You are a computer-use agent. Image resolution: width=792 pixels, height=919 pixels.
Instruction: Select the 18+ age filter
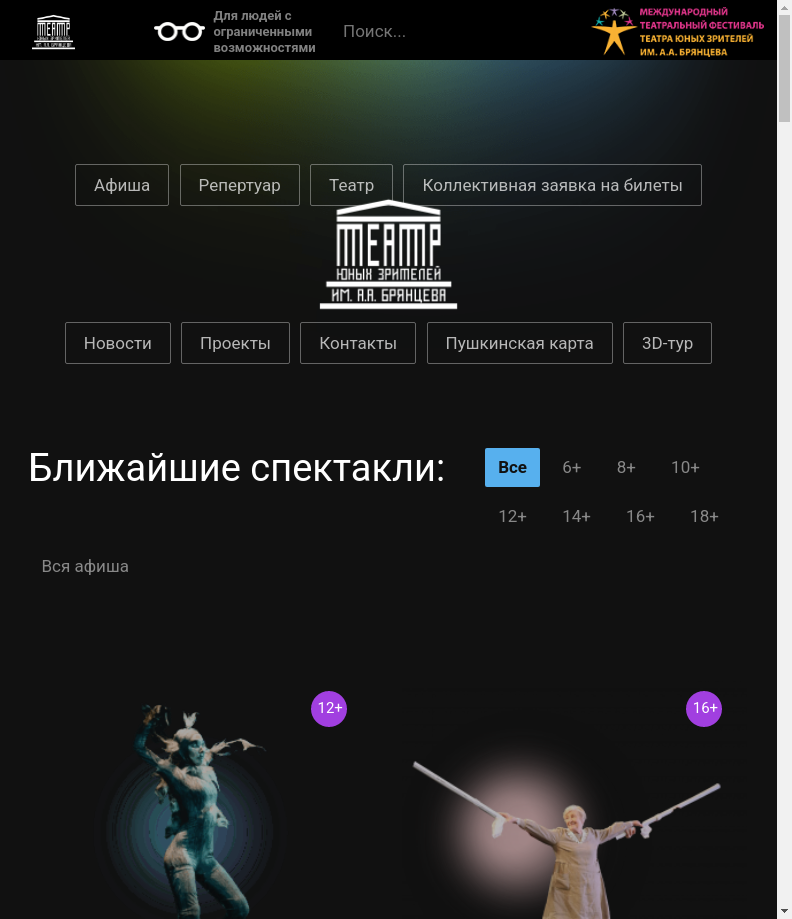pyautogui.click(x=704, y=516)
